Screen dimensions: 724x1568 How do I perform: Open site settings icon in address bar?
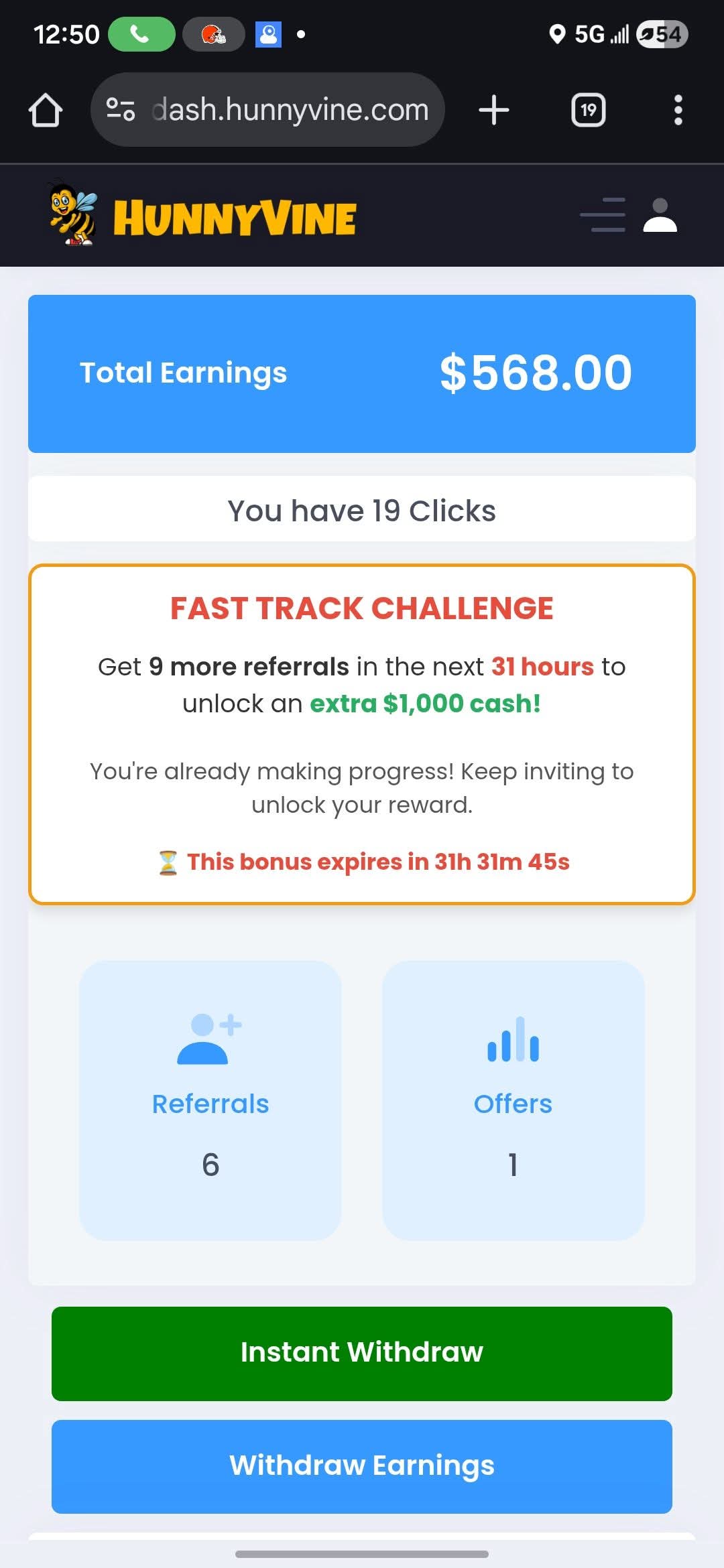coord(121,110)
